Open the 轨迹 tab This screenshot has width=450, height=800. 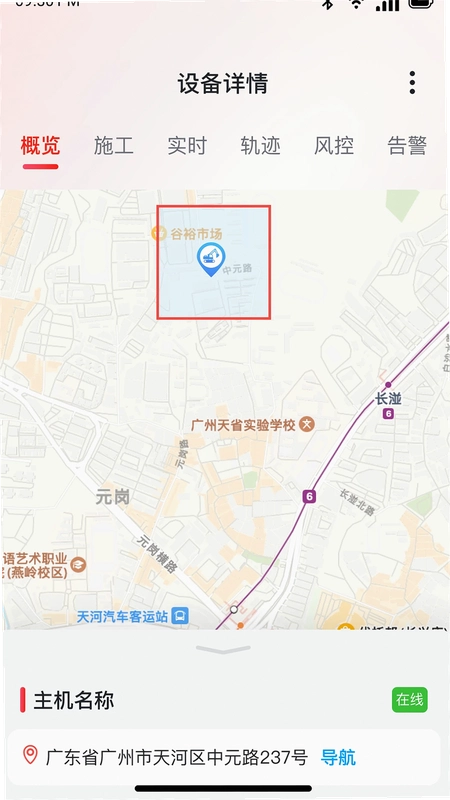click(260, 146)
